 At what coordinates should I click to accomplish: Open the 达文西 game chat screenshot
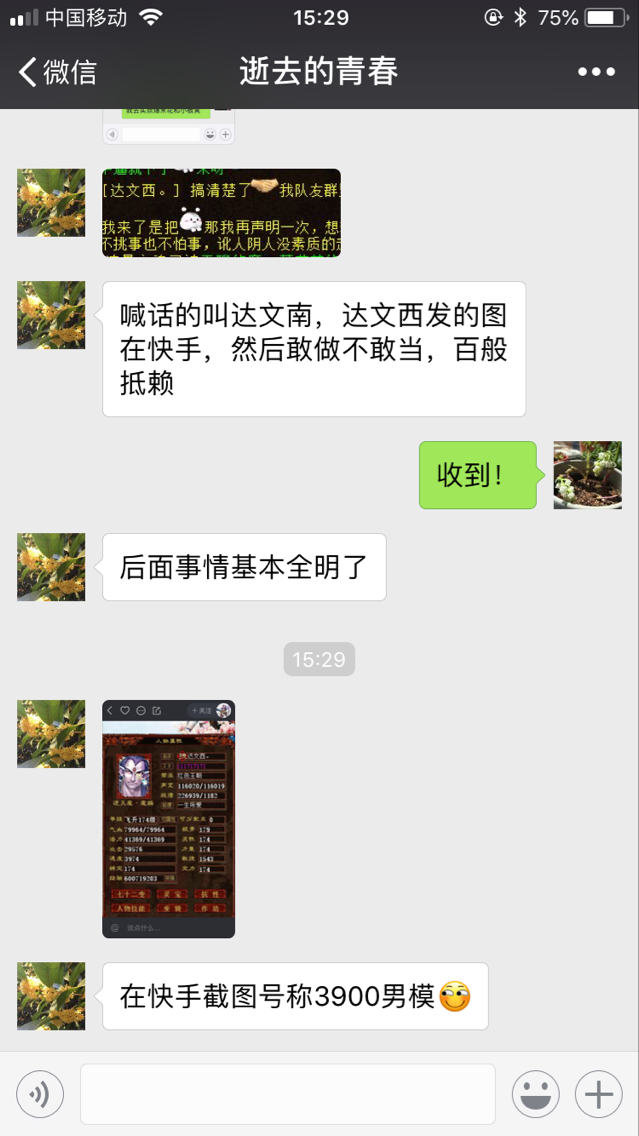click(x=221, y=212)
